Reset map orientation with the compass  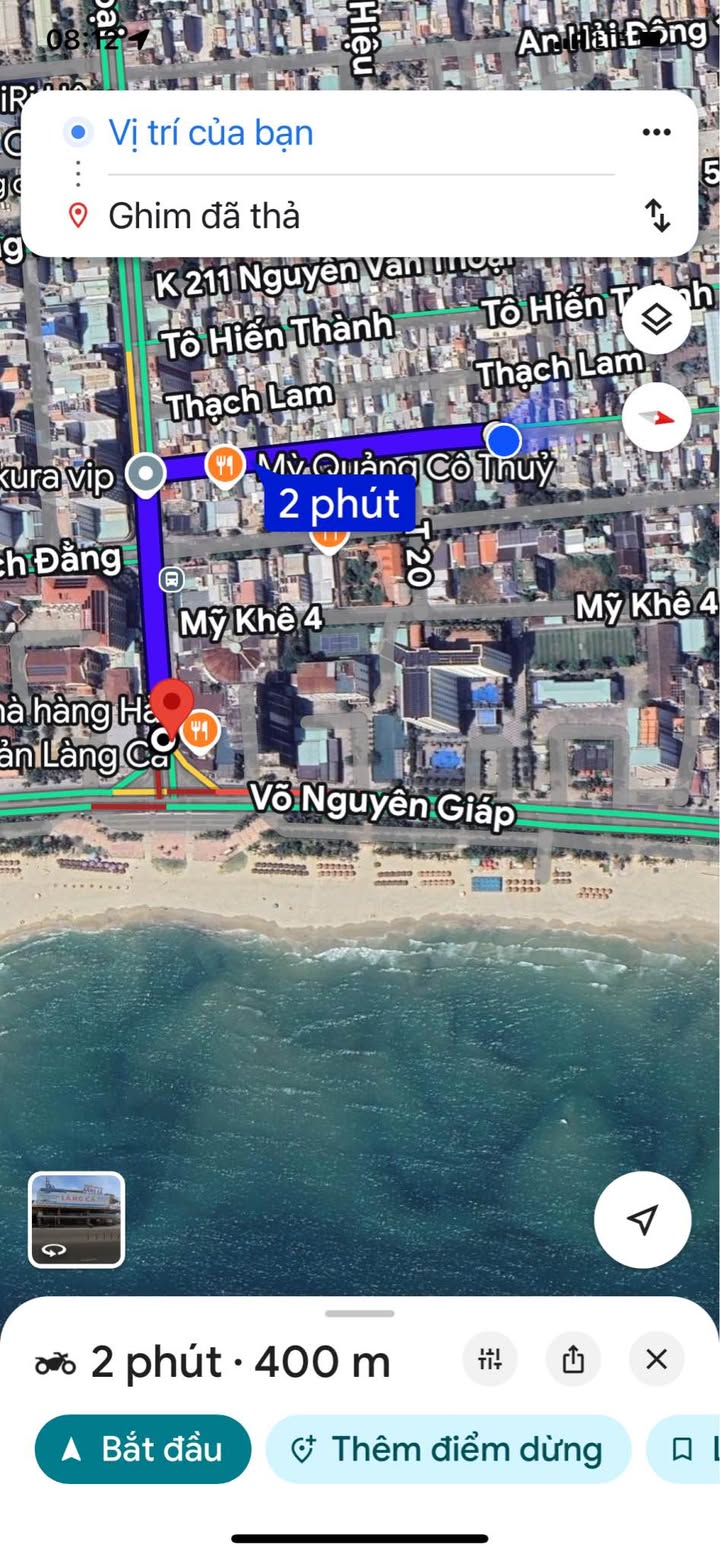click(656, 418)
